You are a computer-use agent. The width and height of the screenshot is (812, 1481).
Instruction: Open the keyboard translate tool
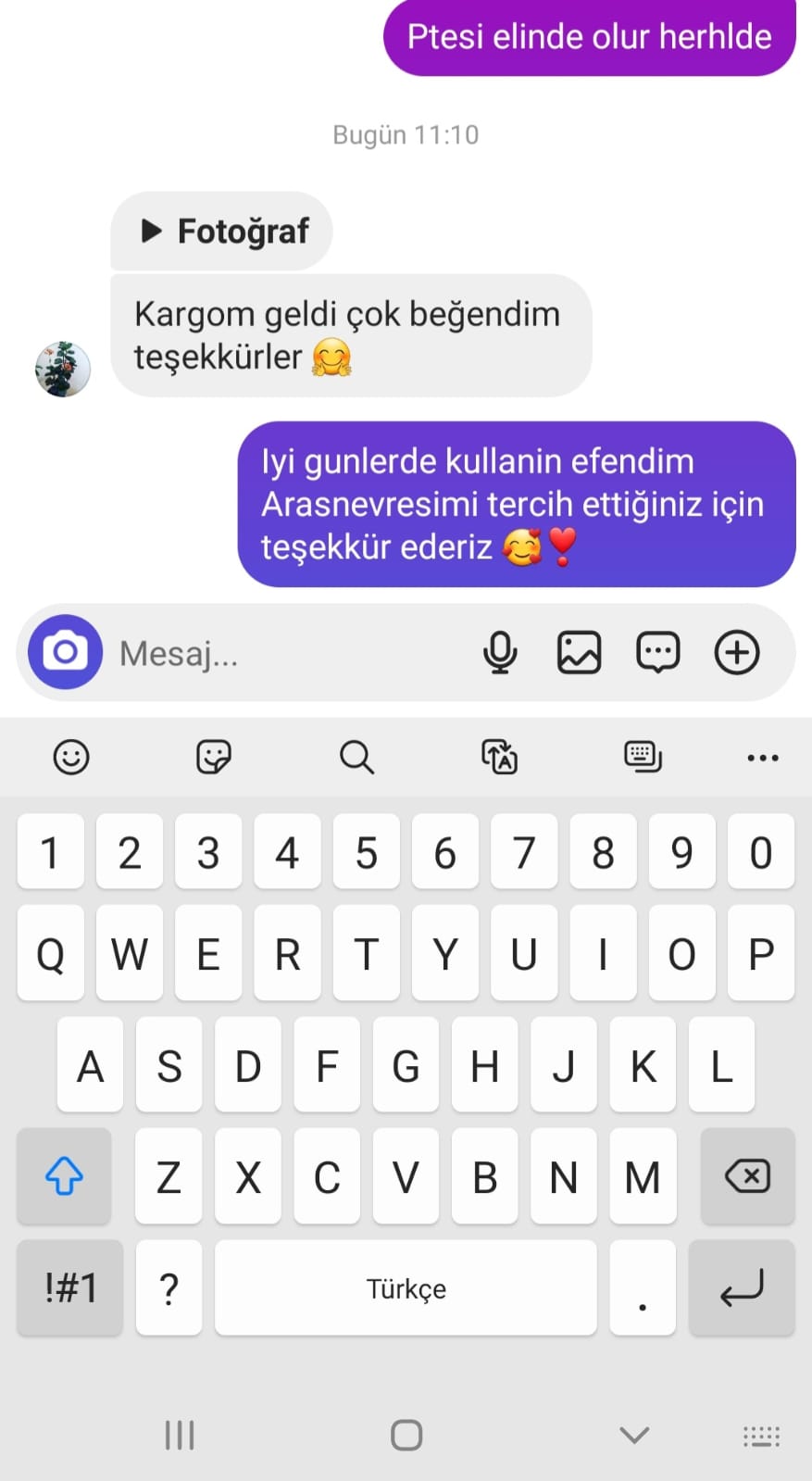(499, 758)
